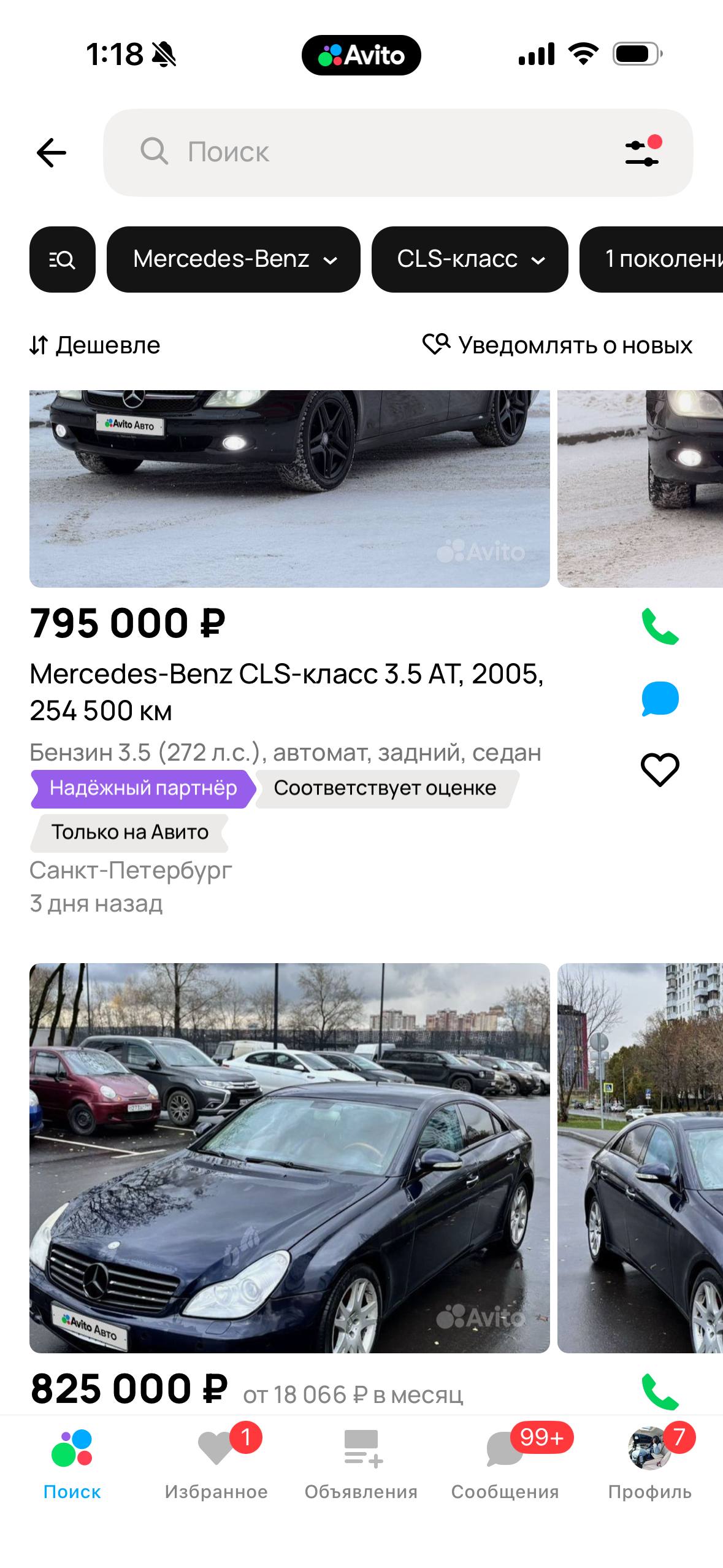Message the seller of the 795 000 ₽ car
The height and width of the screenshot is (1568, 723).
(660, 698)
